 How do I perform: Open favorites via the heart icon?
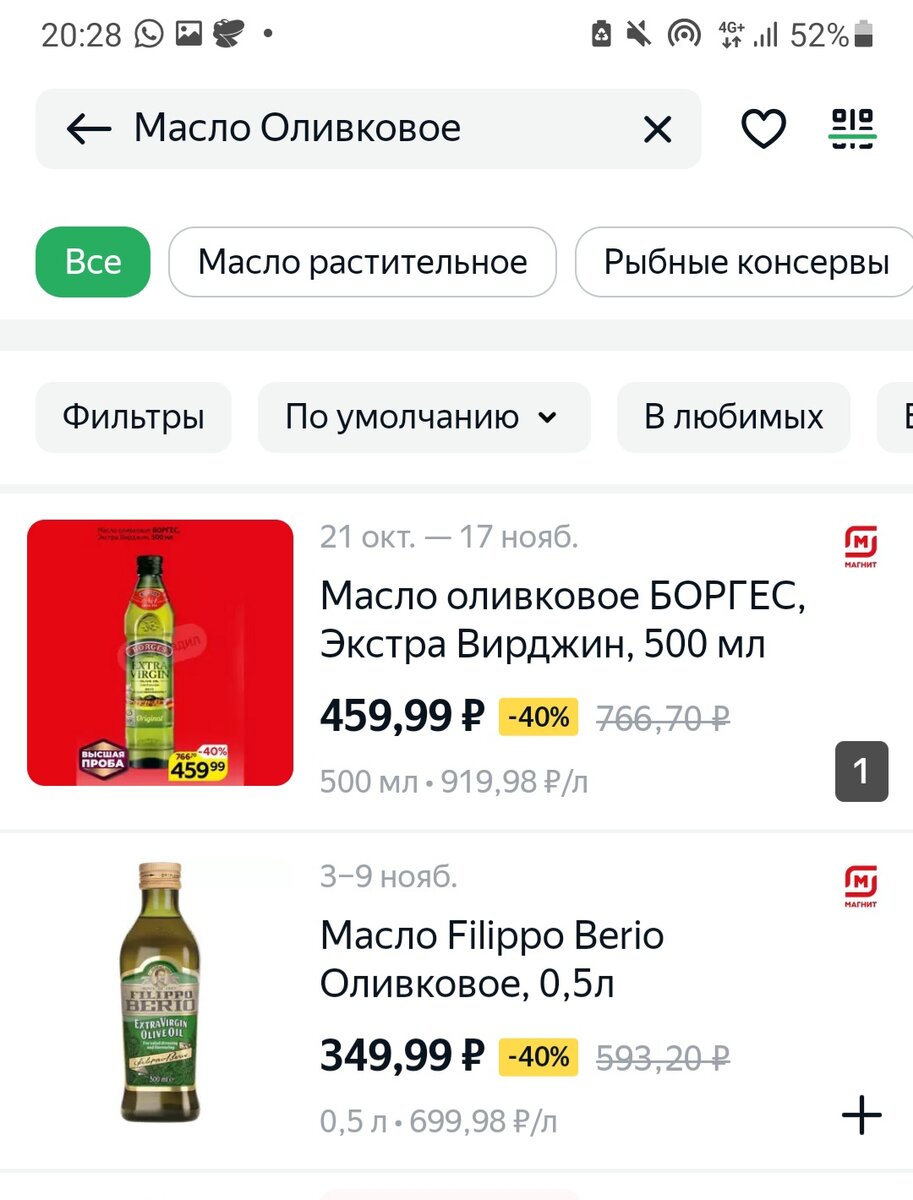point(763,129)
